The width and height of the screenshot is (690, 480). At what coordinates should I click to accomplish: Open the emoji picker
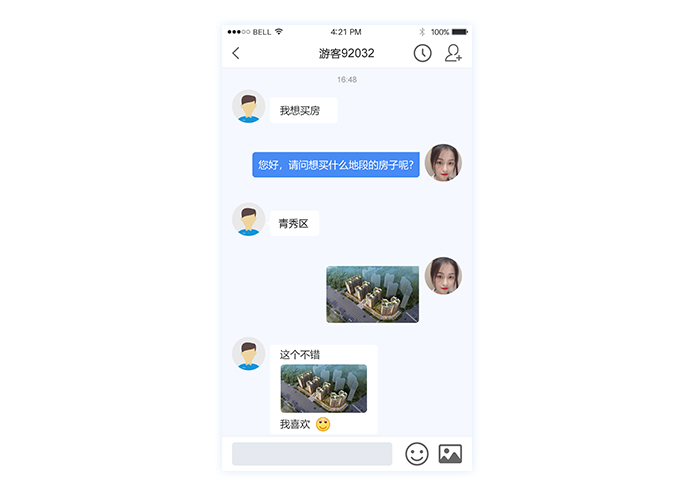pos(417,454)
